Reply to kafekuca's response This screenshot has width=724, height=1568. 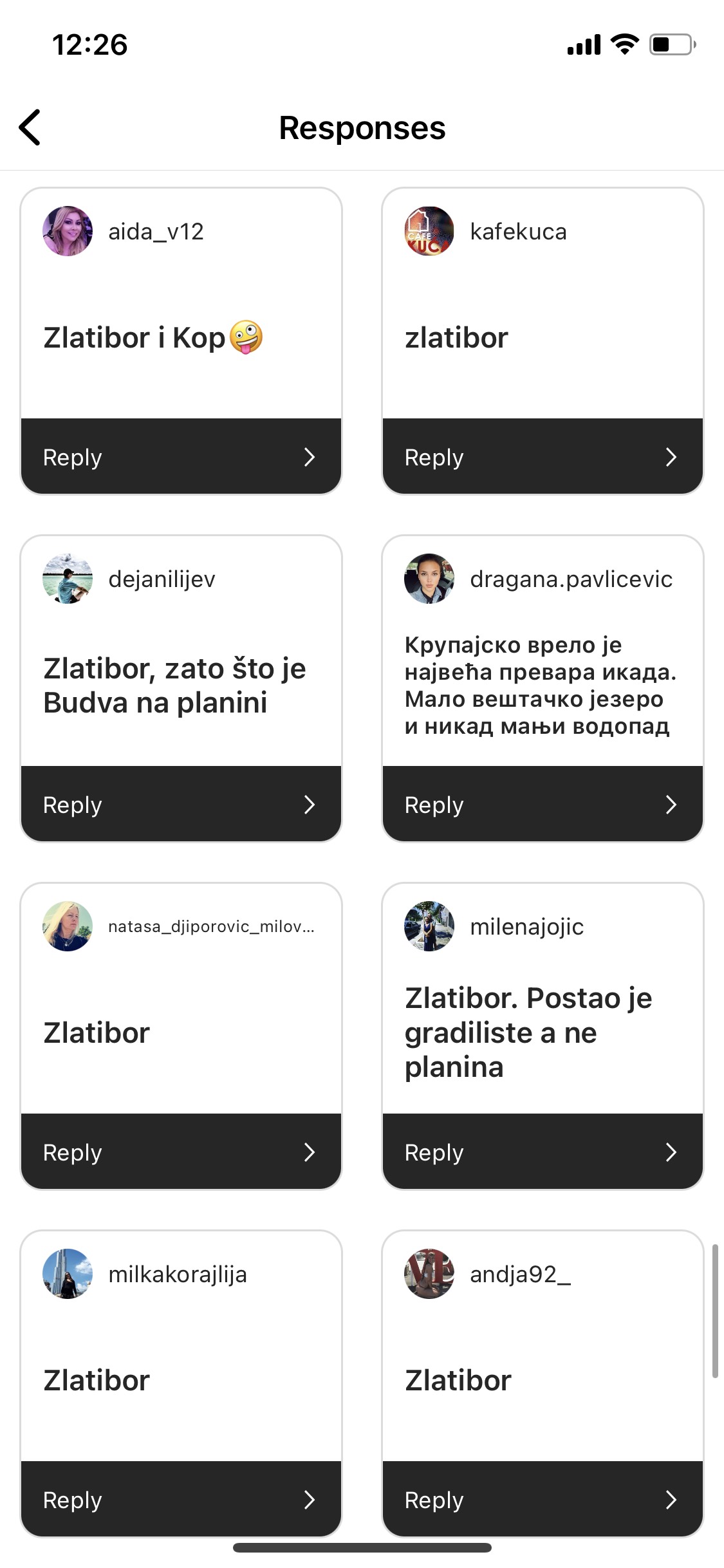(543, 457)
